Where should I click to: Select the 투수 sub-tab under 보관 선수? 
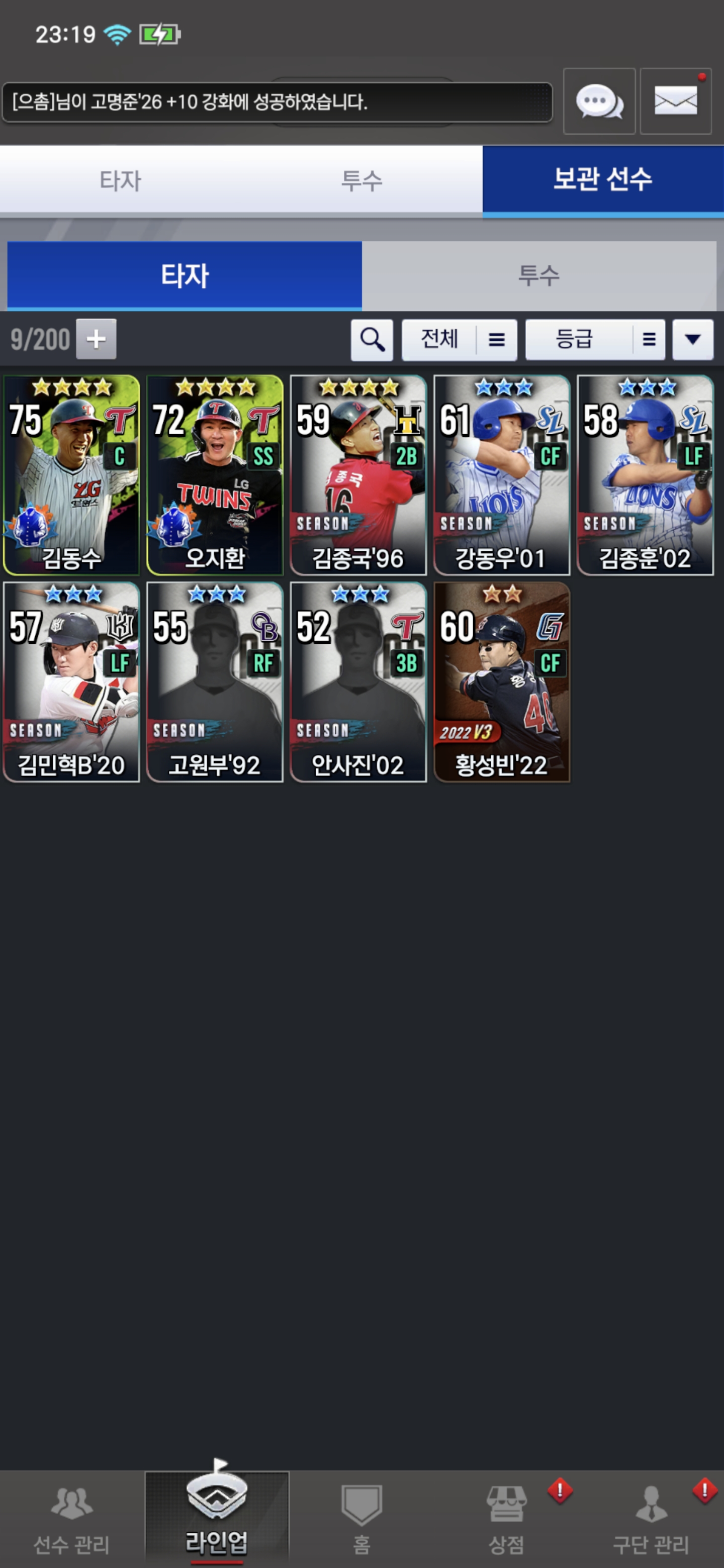coord(538,275)
